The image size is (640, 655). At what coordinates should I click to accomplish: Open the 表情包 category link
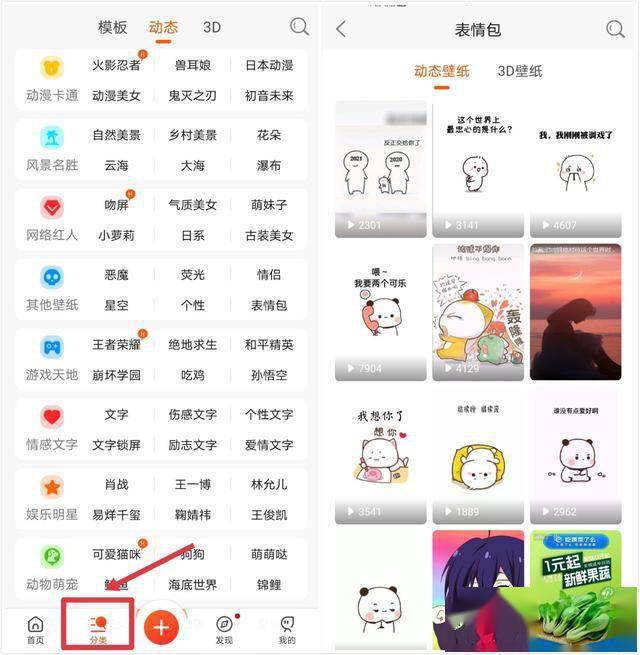[x=268, y=305]
